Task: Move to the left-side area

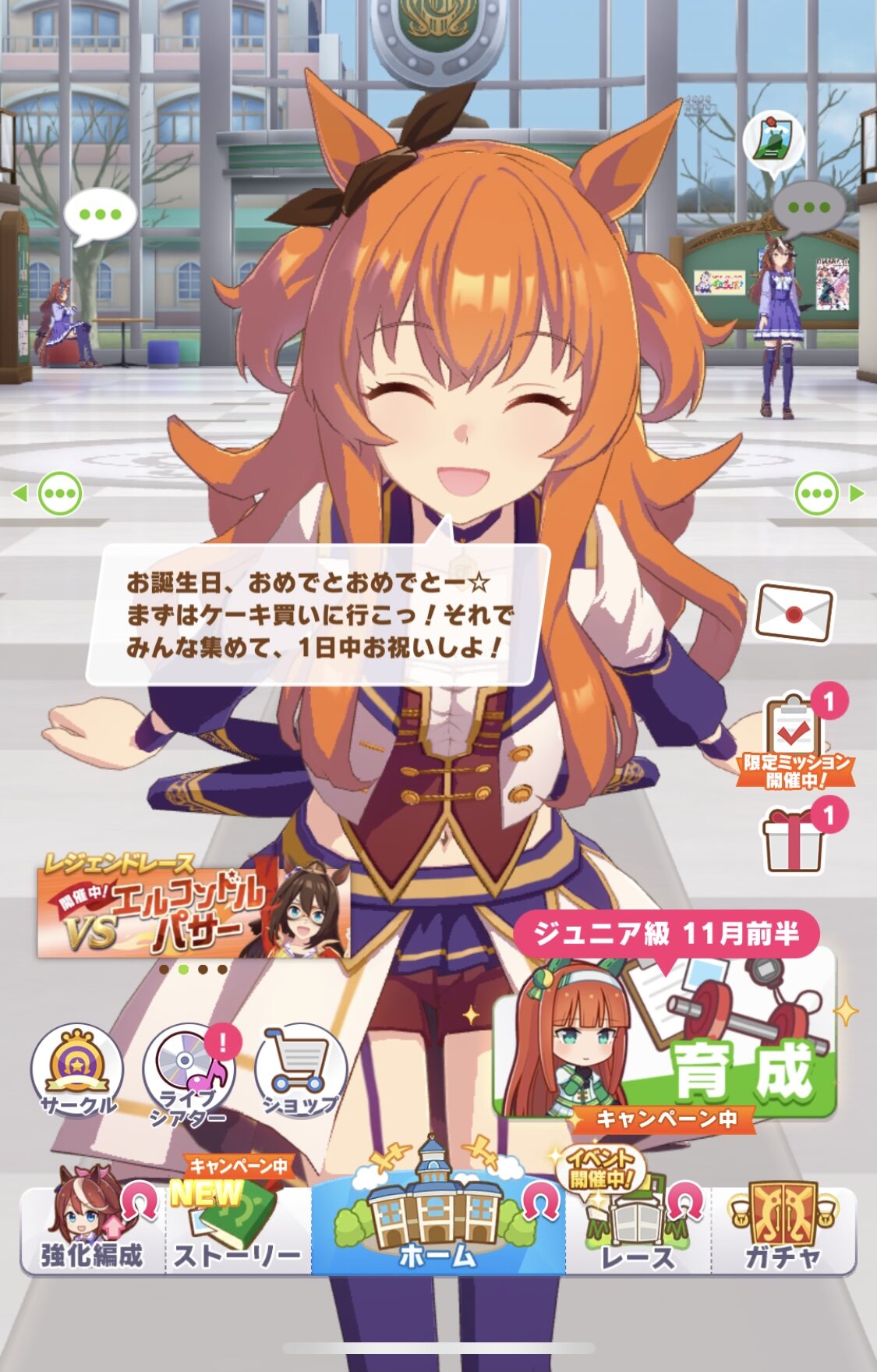Action: click(x=50, y=493)
